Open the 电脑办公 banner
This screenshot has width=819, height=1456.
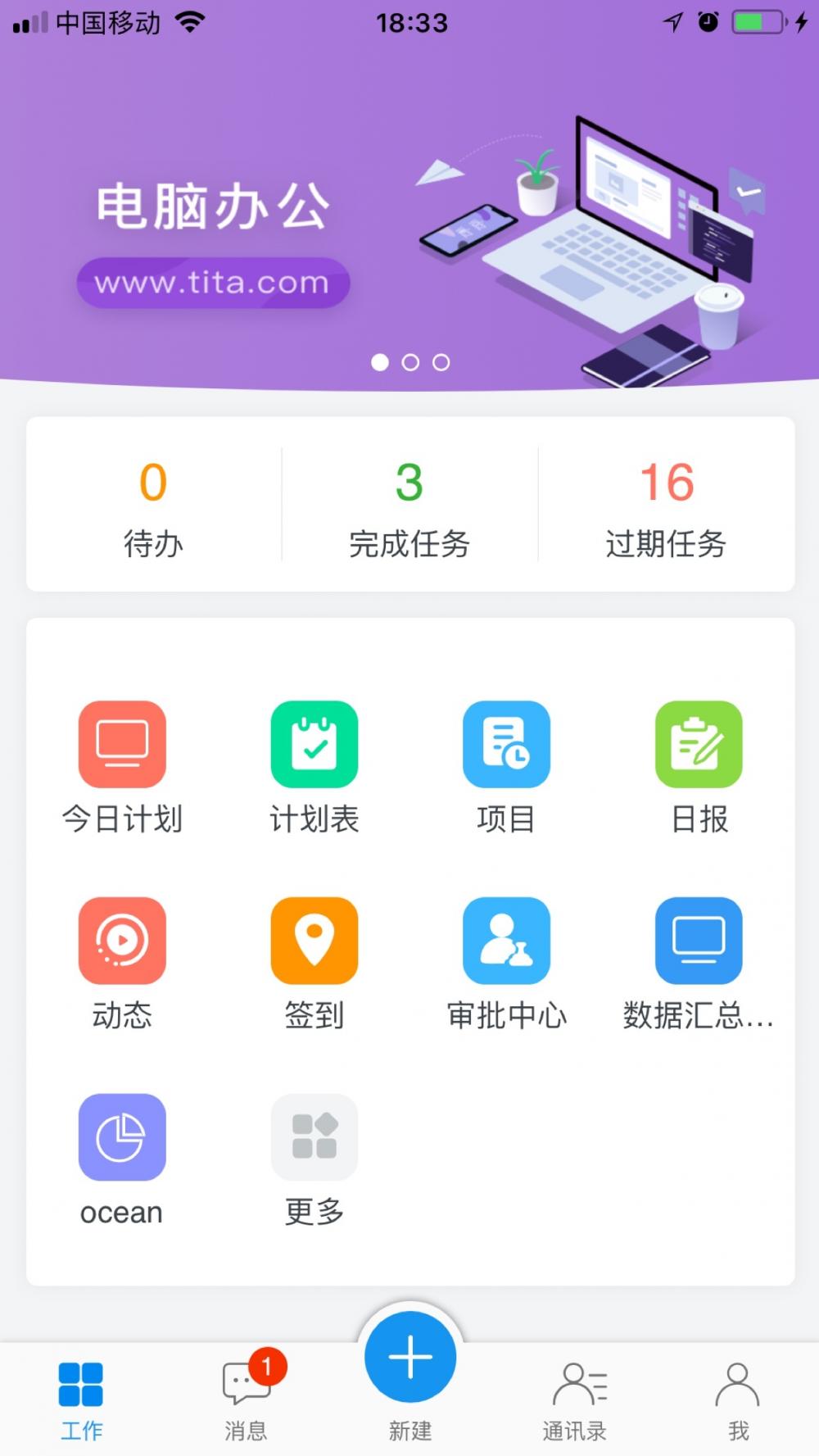point(409,221)
